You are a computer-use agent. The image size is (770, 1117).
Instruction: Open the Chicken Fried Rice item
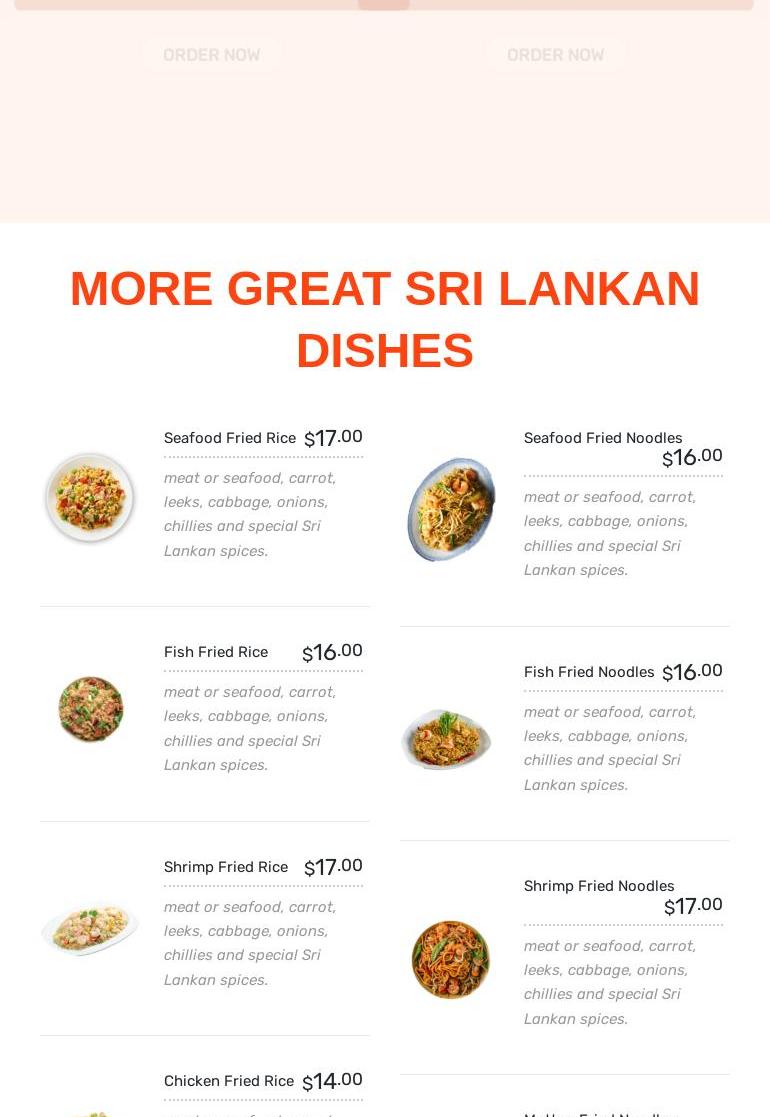tap(229, 1081)
